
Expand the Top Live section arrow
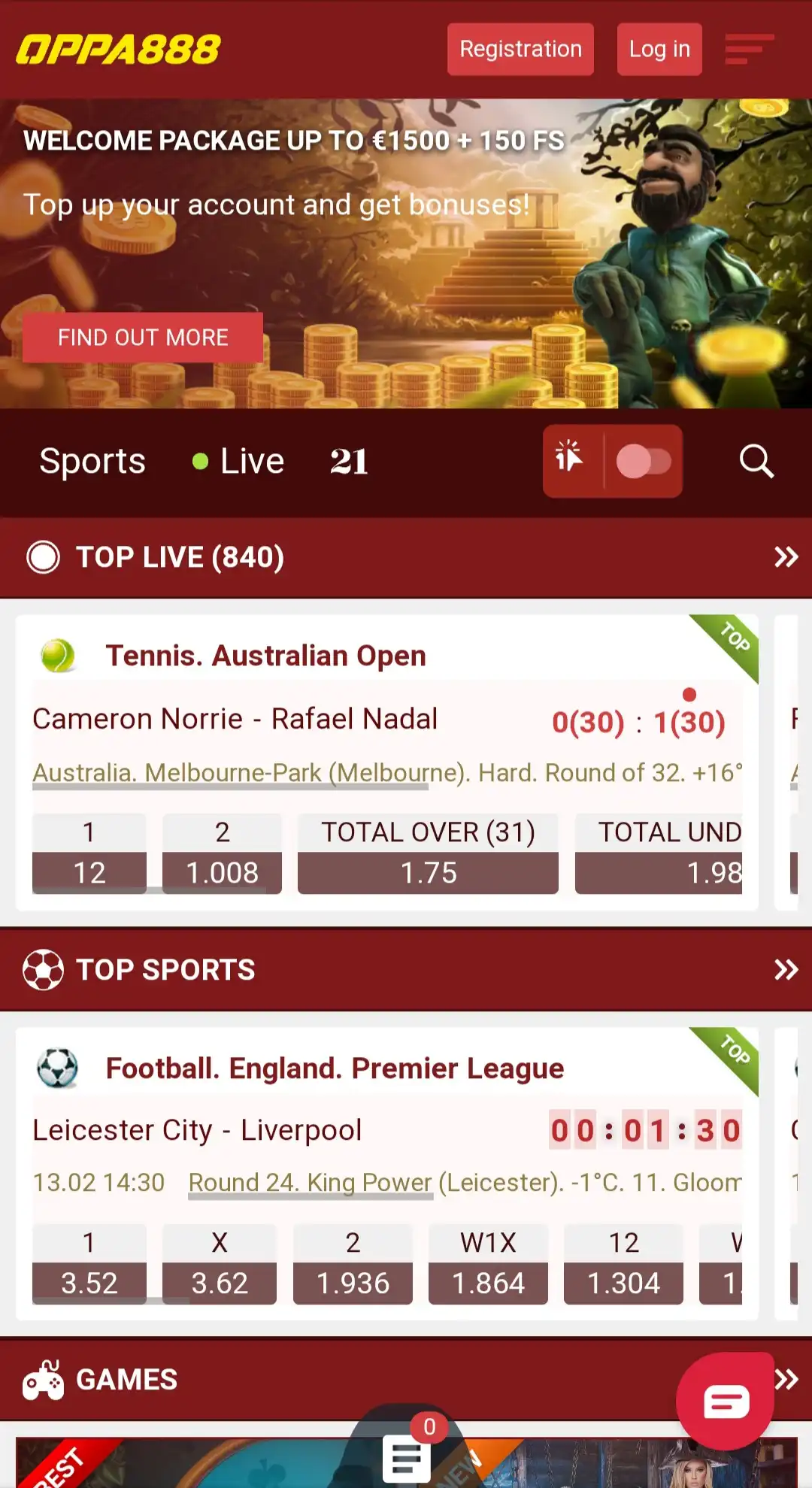coord(786,557)
